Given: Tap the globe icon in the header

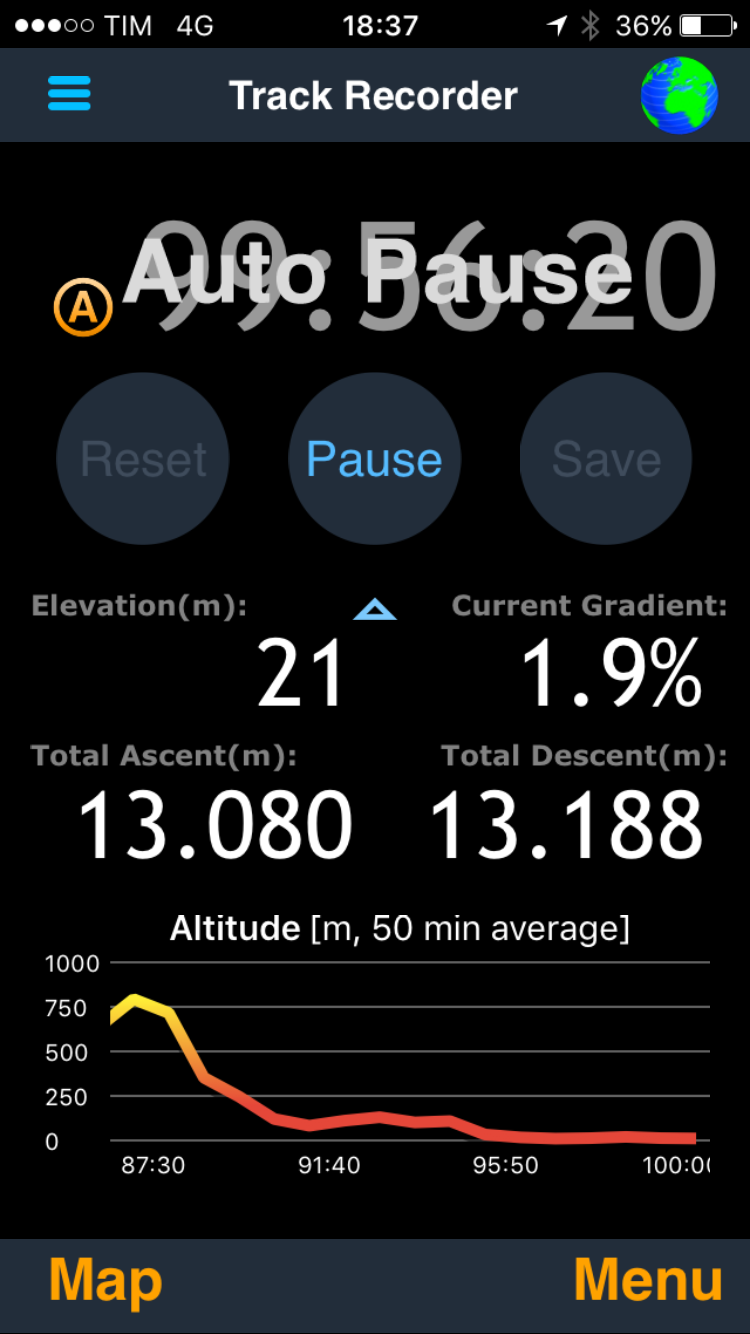Looking at the screenshot, I should [x=679, y=95].
